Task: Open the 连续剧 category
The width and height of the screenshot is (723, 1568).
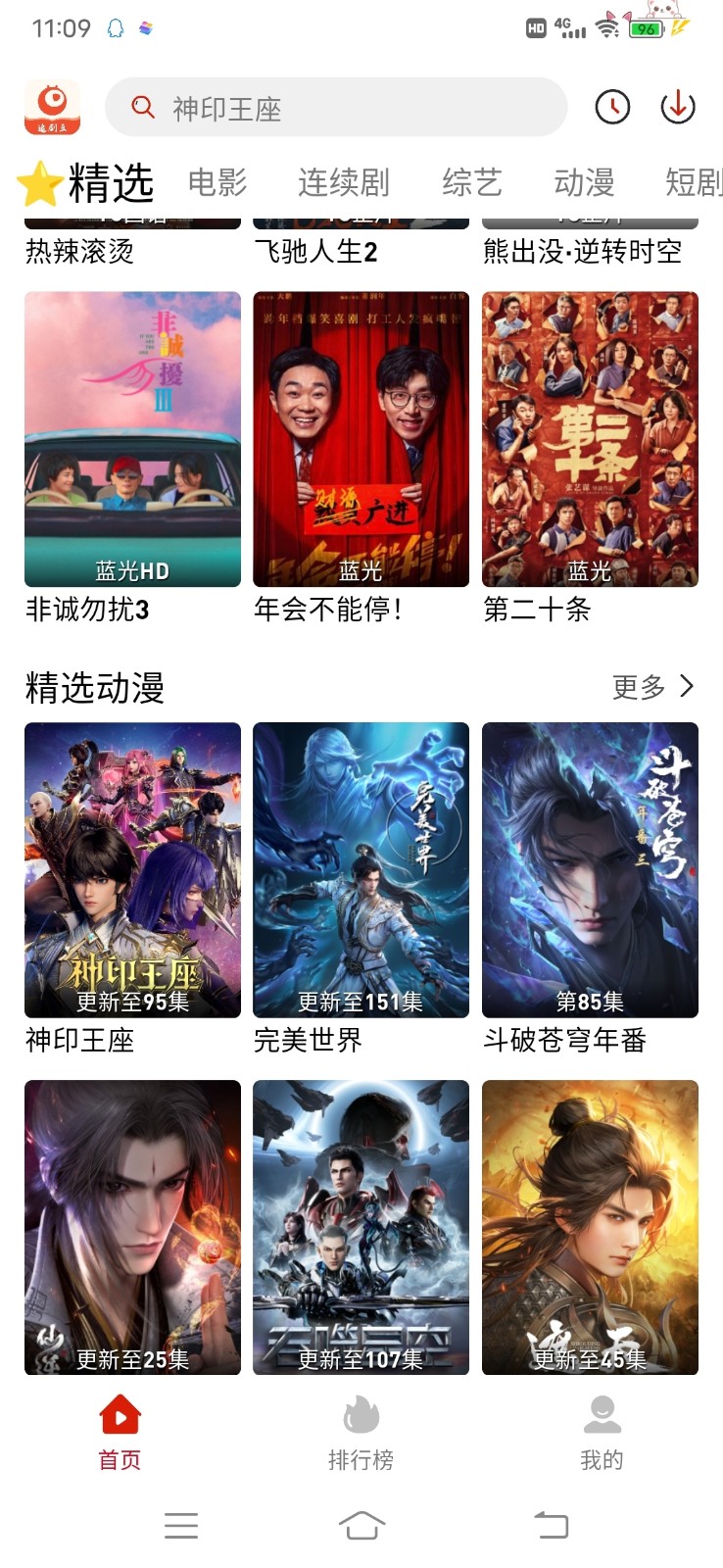Action: tap(345, 182)
